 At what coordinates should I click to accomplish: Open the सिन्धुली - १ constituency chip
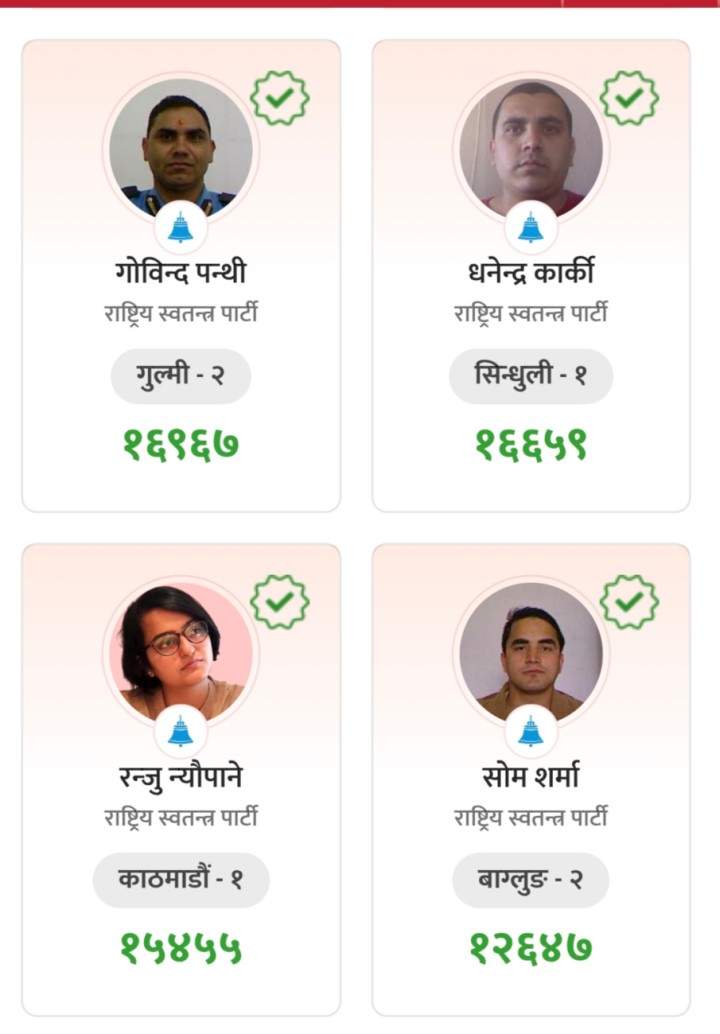531,377
